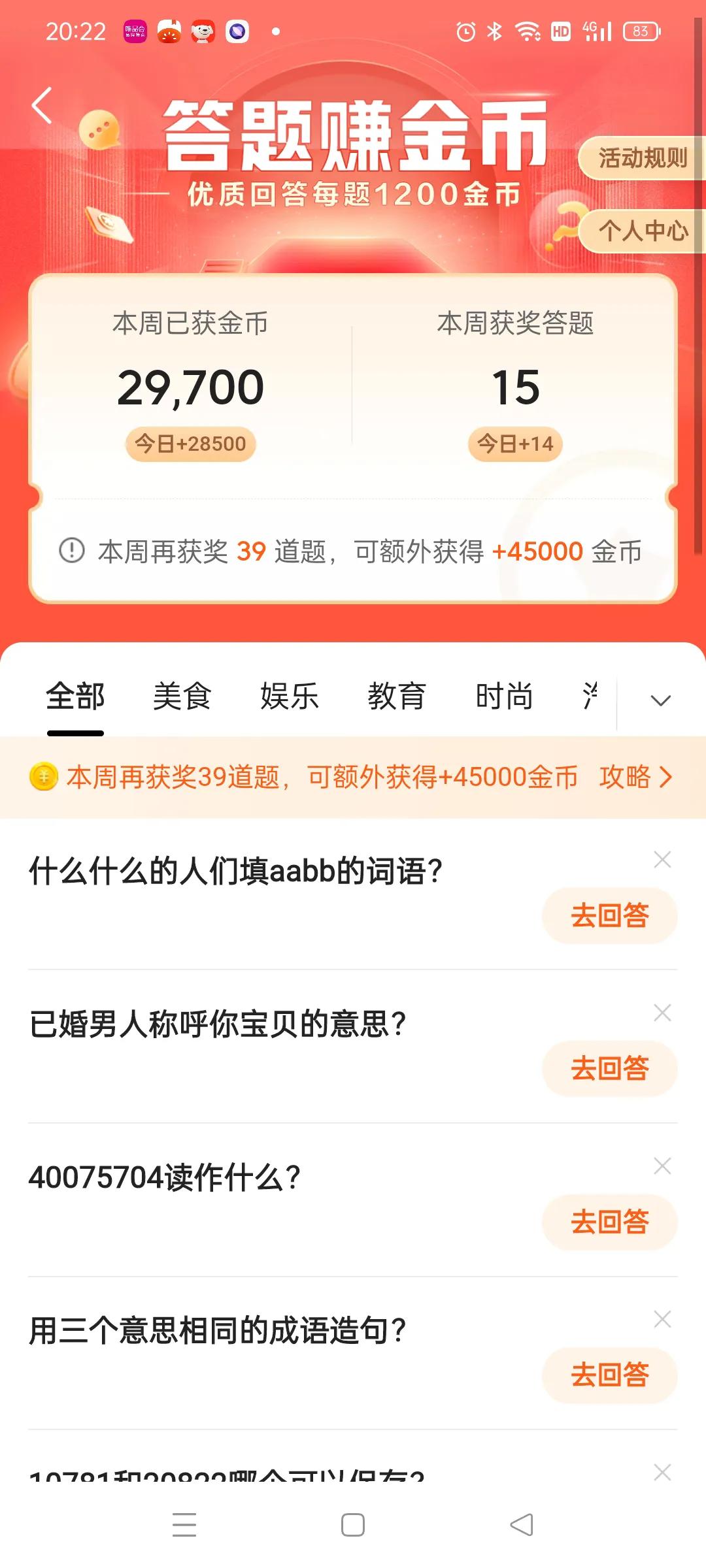Screen dimensions: 706x1568
Task: Answer the aabb words question via 去回答
Action: tap(609, 916)
